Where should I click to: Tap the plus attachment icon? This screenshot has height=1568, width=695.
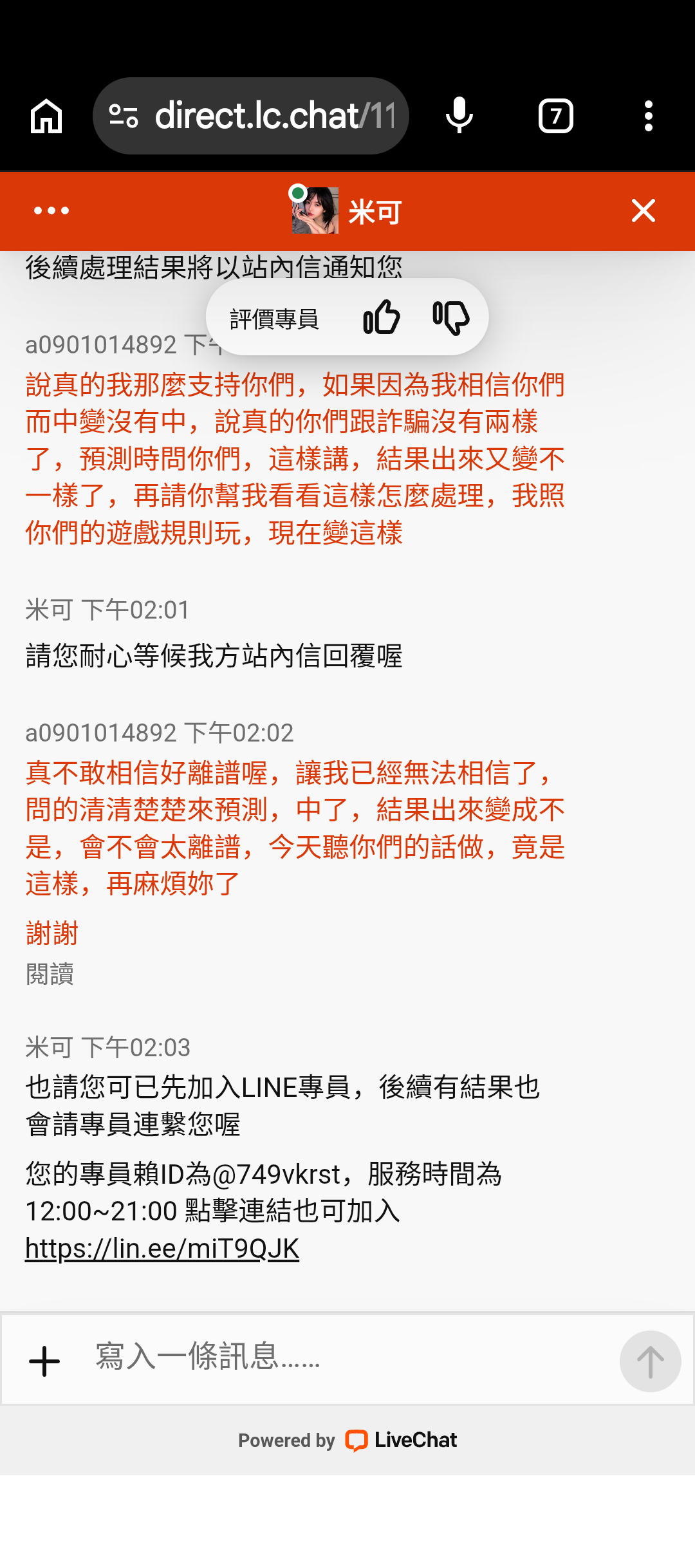tap(44, 1361)
